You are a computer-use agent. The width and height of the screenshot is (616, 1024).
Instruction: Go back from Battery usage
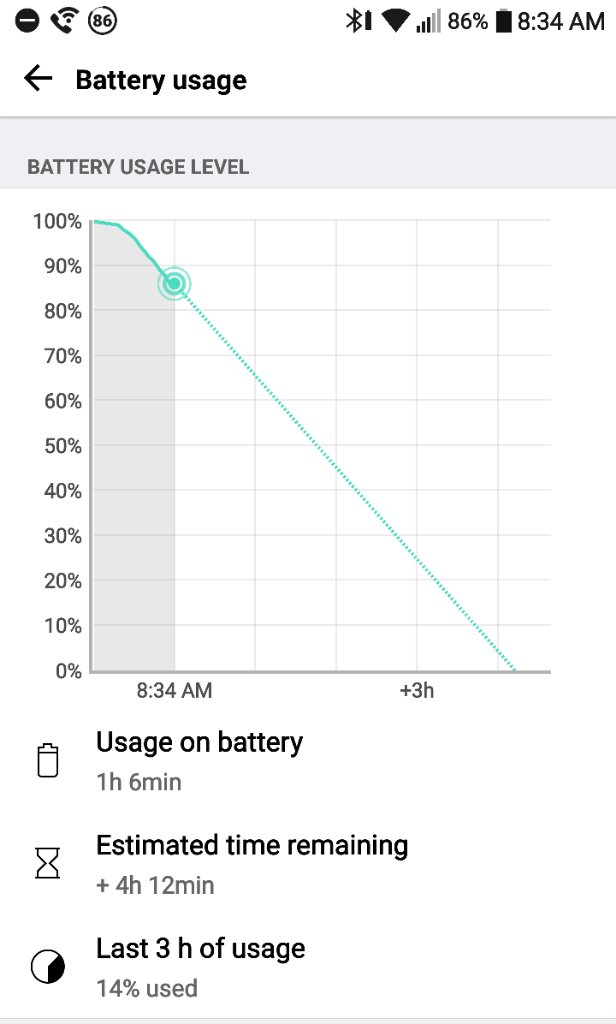pos(38,80)
